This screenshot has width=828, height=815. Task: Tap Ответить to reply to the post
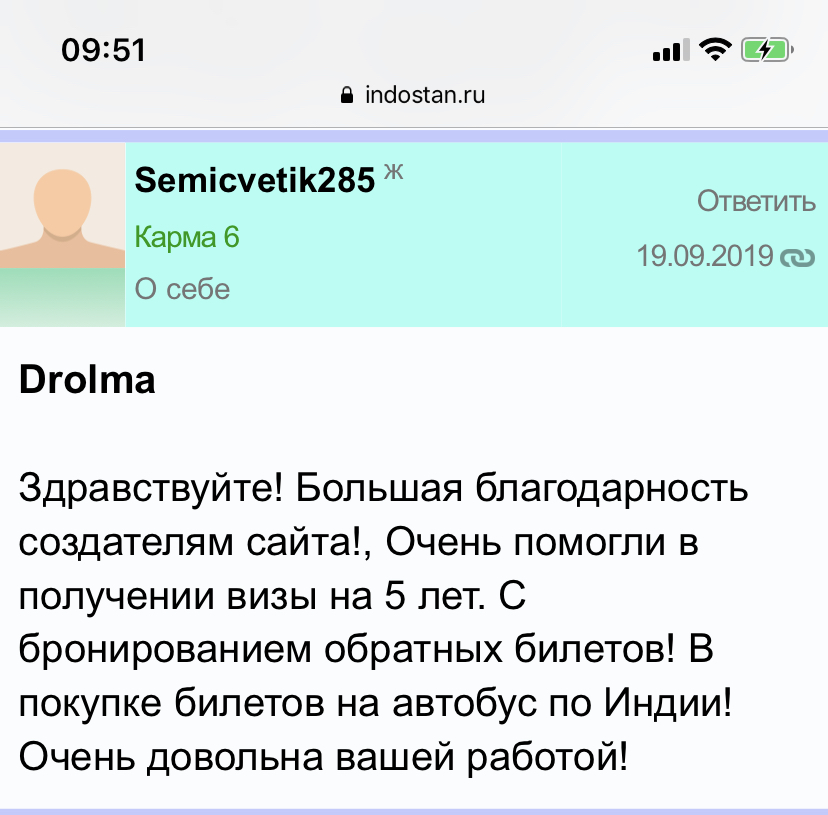coord(756,201)
